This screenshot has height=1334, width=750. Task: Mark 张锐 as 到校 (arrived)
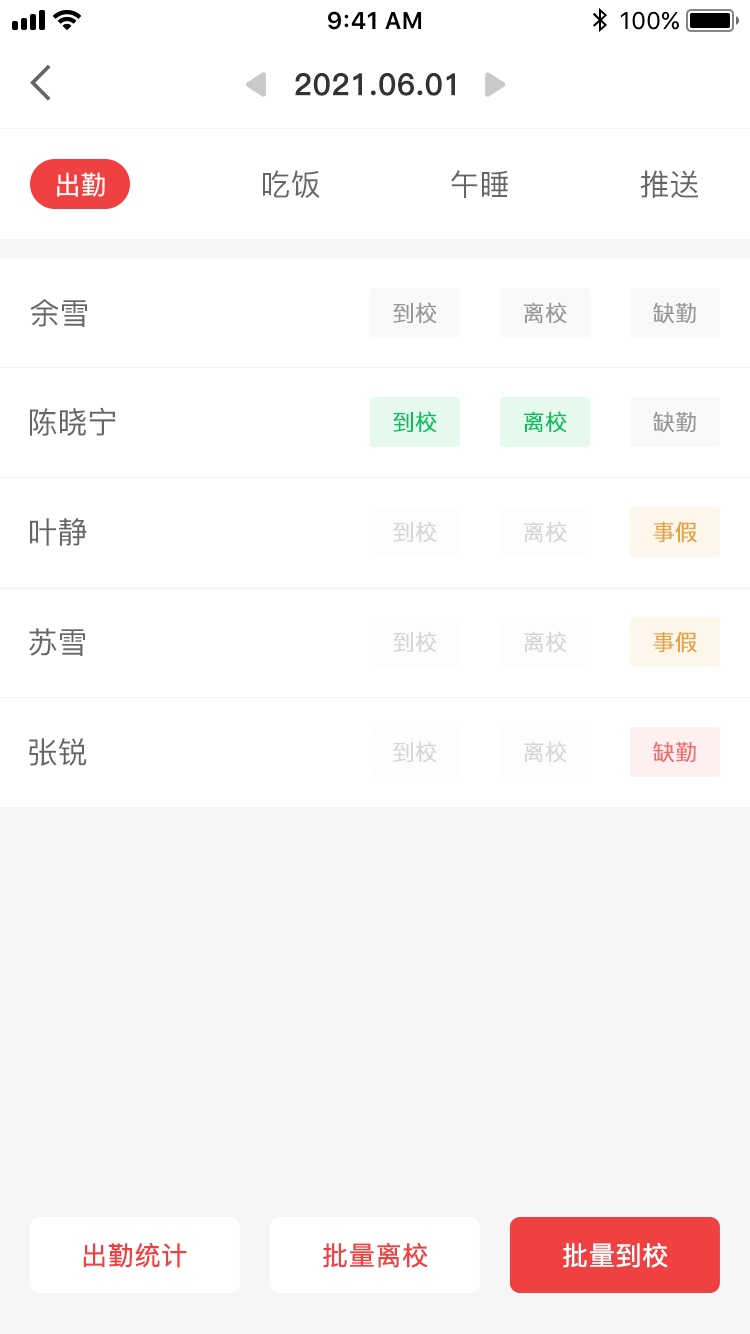pyautogui.click(x=414, y=752)
